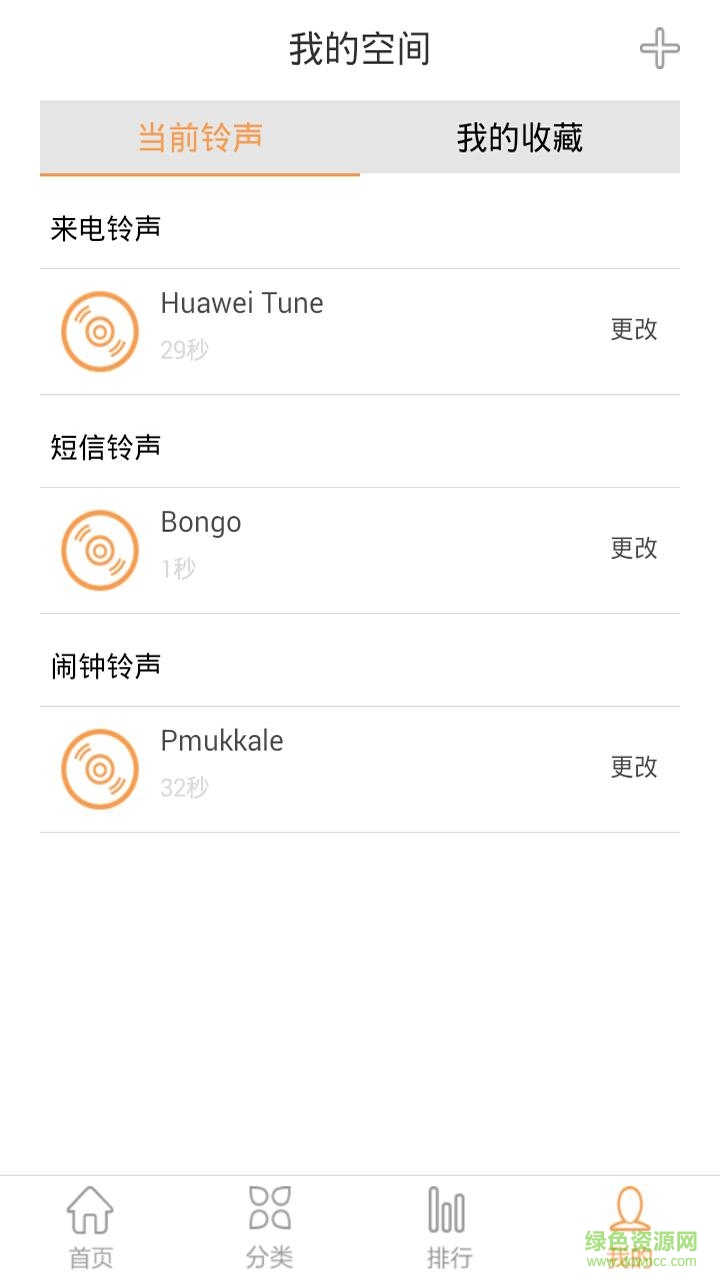Viewport: 720px width, 1280px height.
Task: Click the disc icon next to Huawei Tune
Action: click(99, 330)
